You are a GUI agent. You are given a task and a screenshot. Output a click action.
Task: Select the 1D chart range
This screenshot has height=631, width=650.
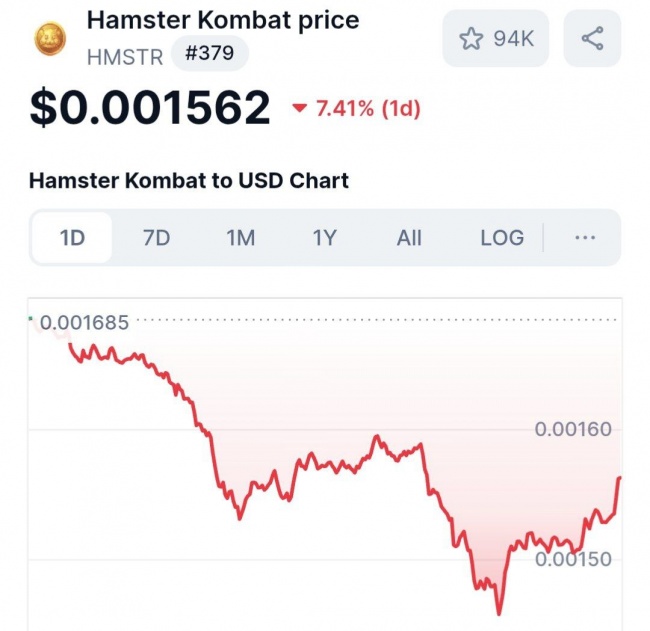pos(72,237)
